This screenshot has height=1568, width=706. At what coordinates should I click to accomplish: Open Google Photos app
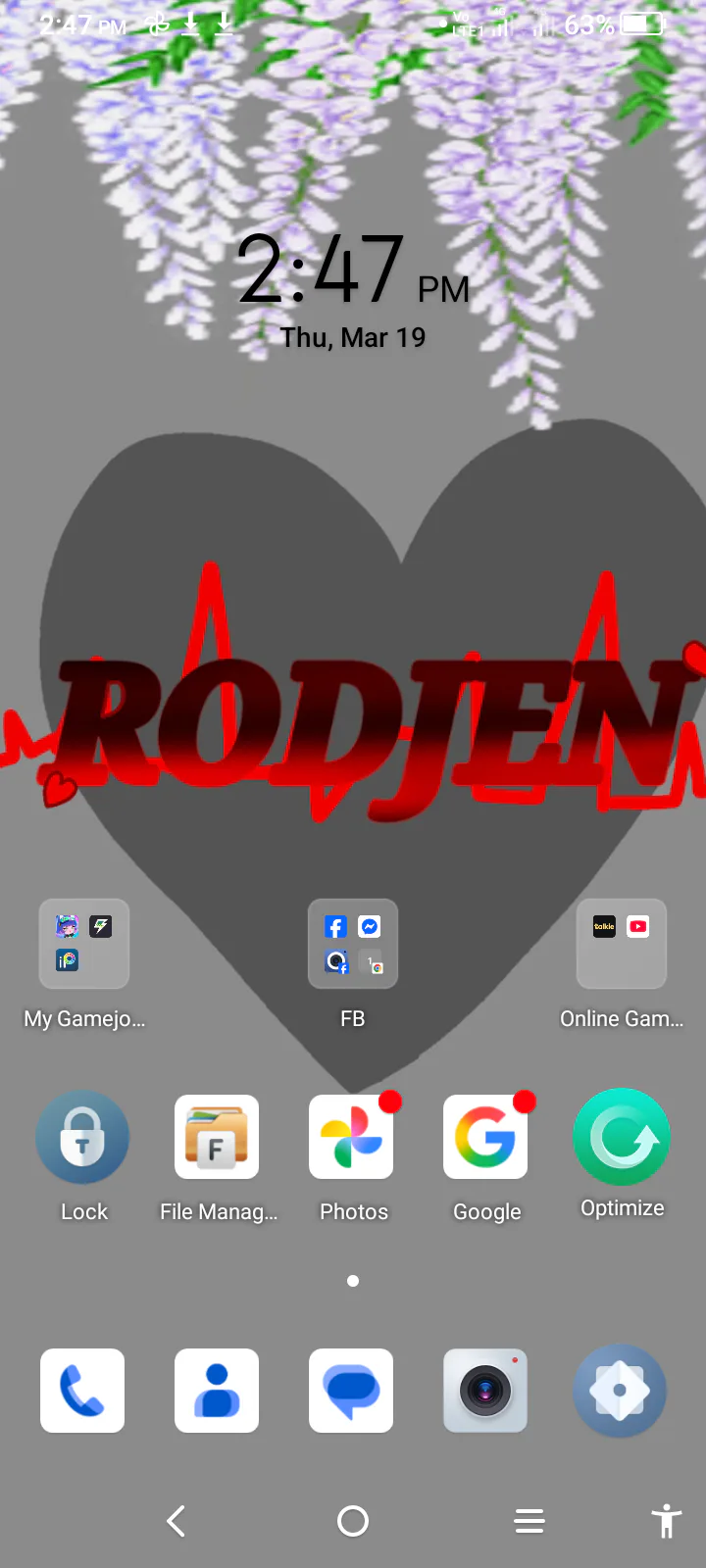click(351, 1137)
